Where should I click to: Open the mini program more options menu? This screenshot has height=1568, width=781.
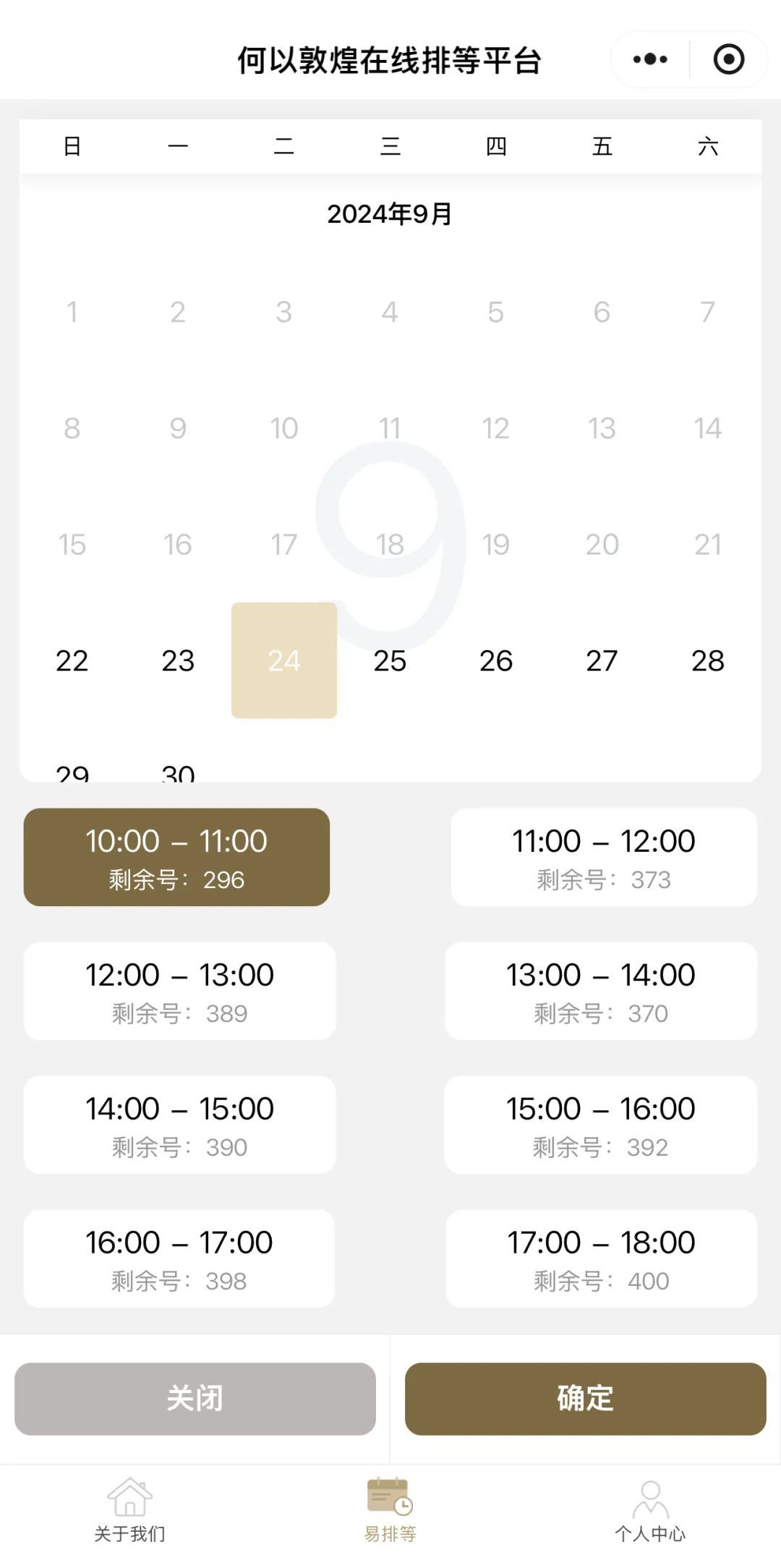click(x=650, y=59)
